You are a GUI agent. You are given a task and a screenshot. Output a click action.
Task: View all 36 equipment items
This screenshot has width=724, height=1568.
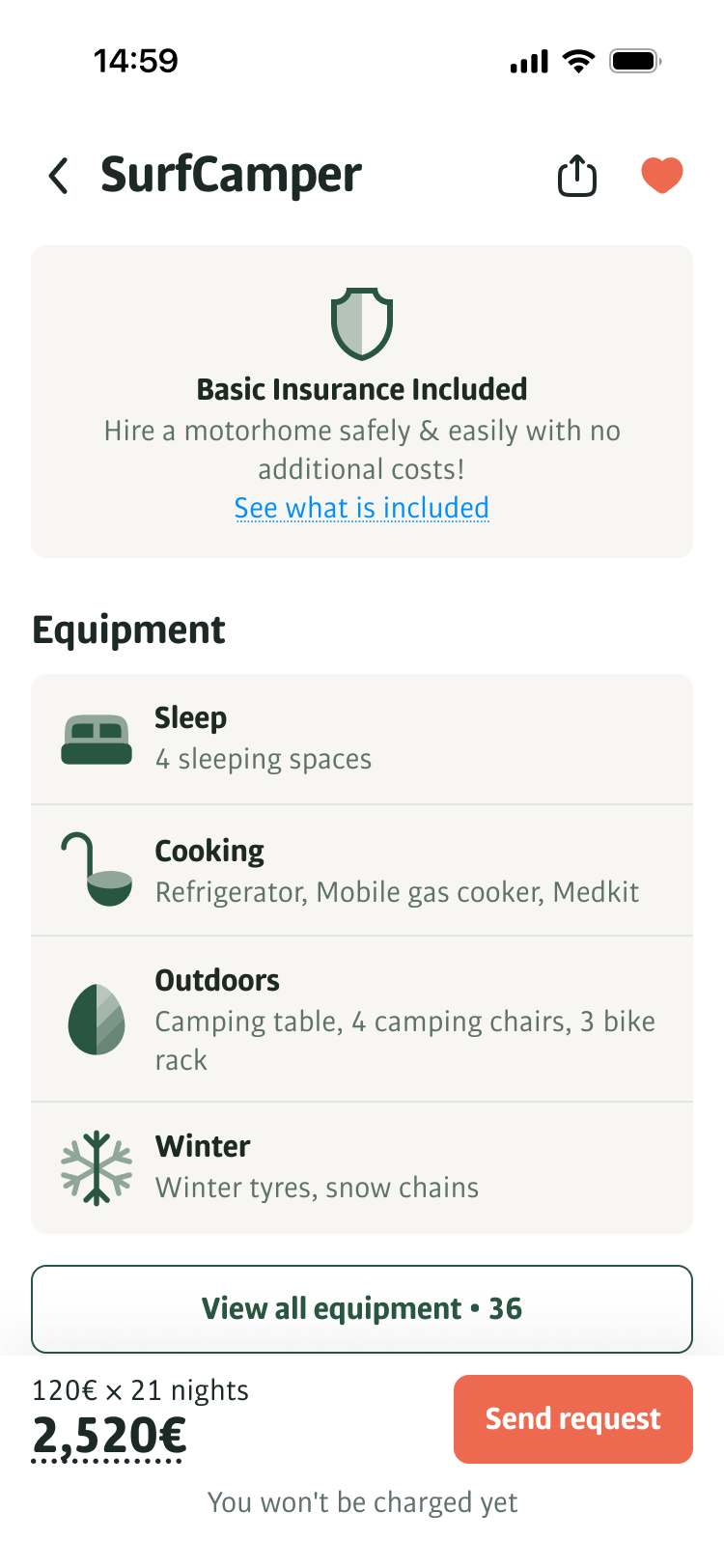point(362,1309)
